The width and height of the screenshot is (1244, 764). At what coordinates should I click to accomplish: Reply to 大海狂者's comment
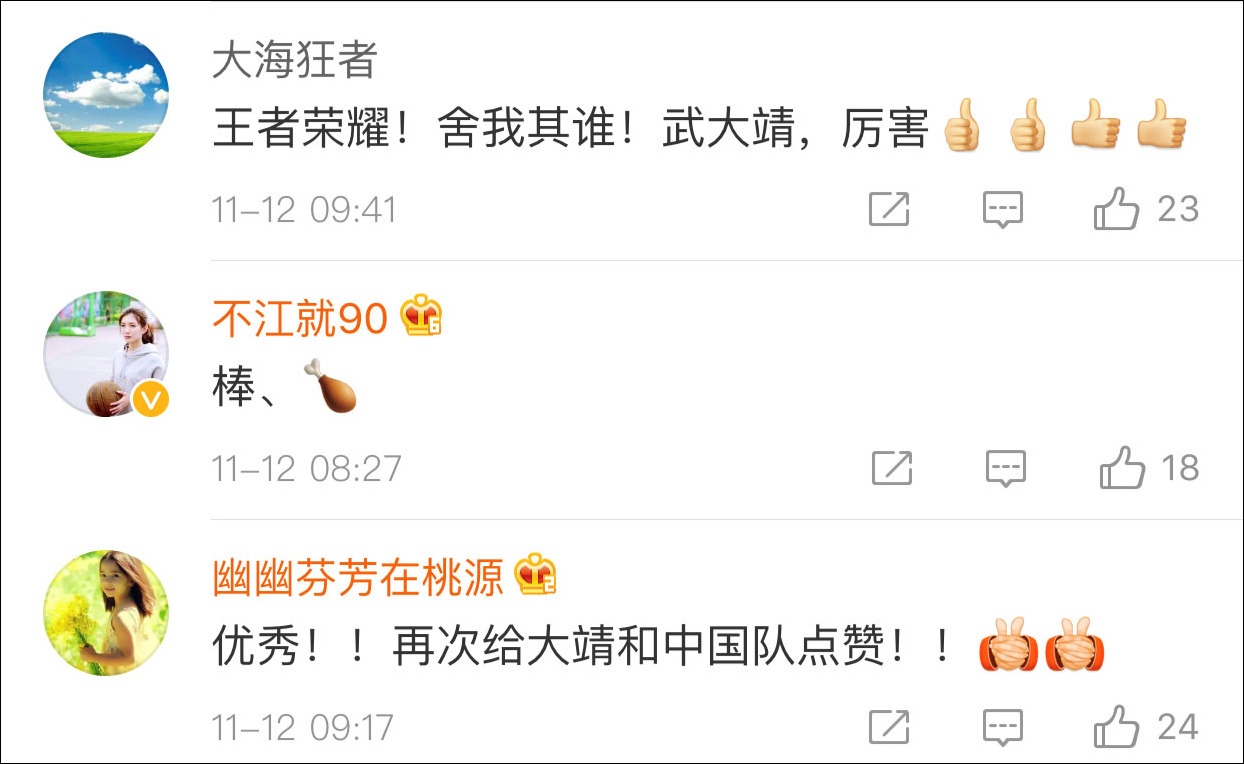1003,209
